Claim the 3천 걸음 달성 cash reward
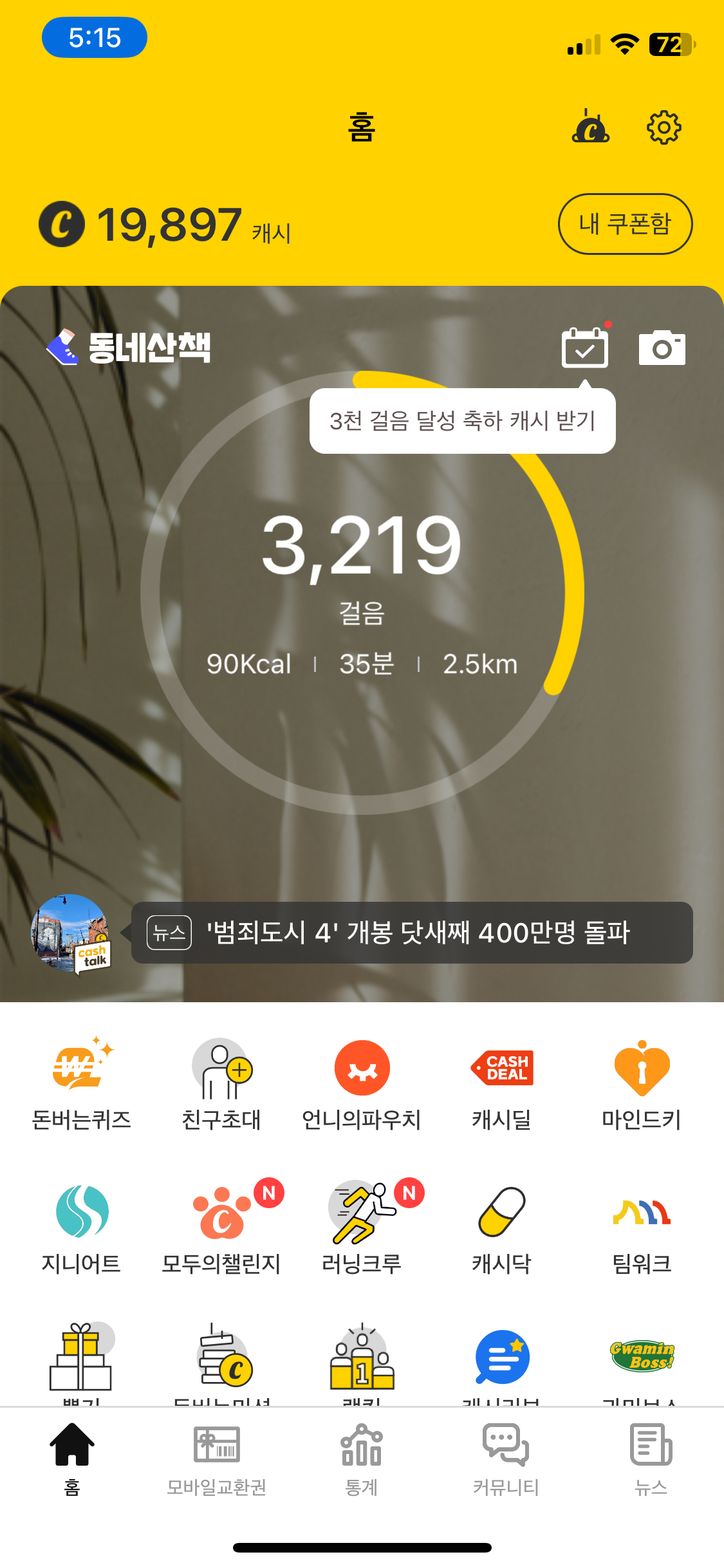 coord(462,421)
